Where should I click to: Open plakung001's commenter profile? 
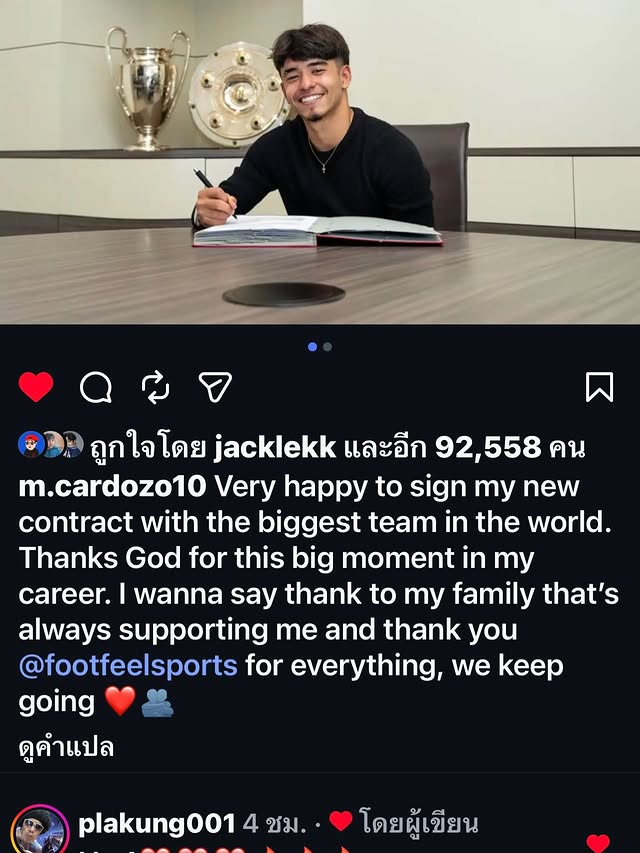click(156, 824)
